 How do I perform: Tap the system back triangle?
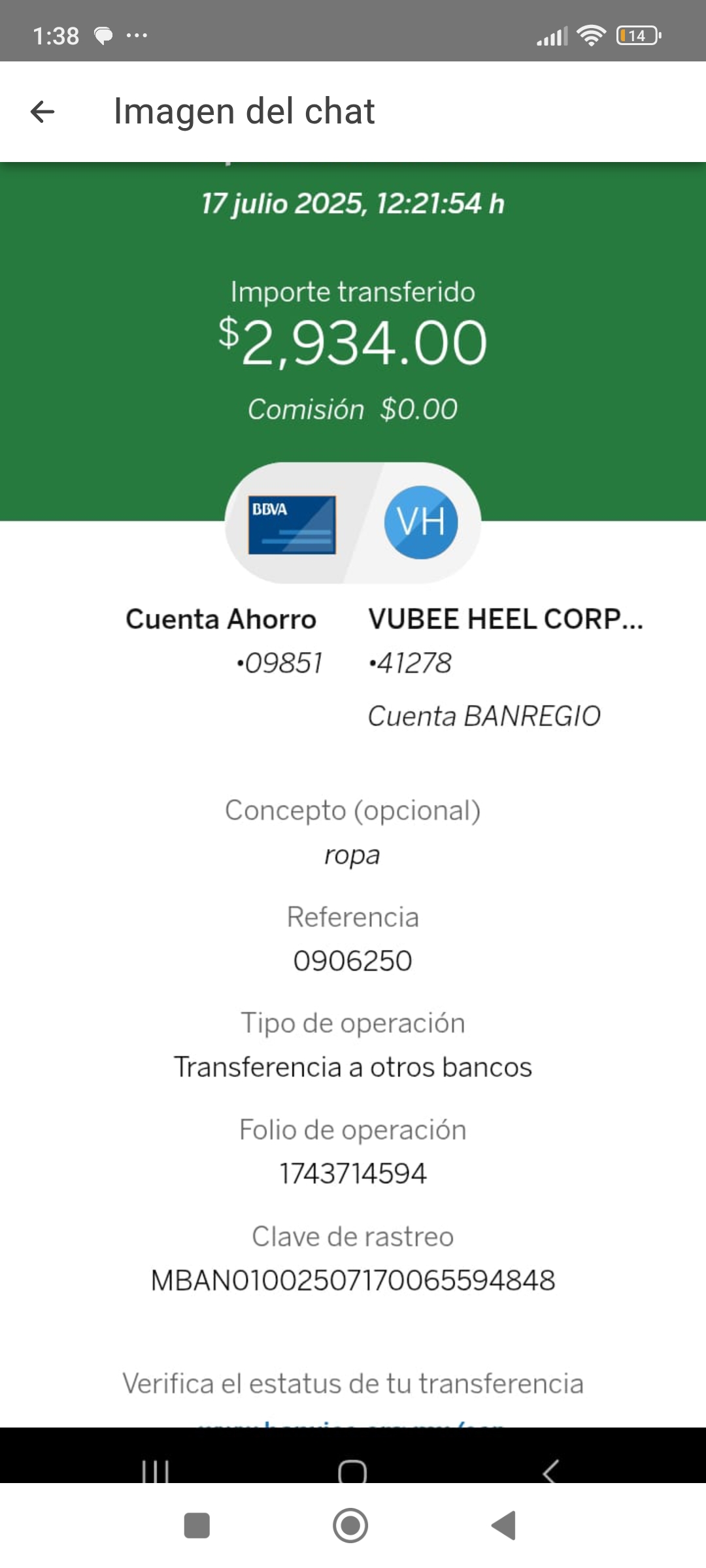(x=503, y=1526)
